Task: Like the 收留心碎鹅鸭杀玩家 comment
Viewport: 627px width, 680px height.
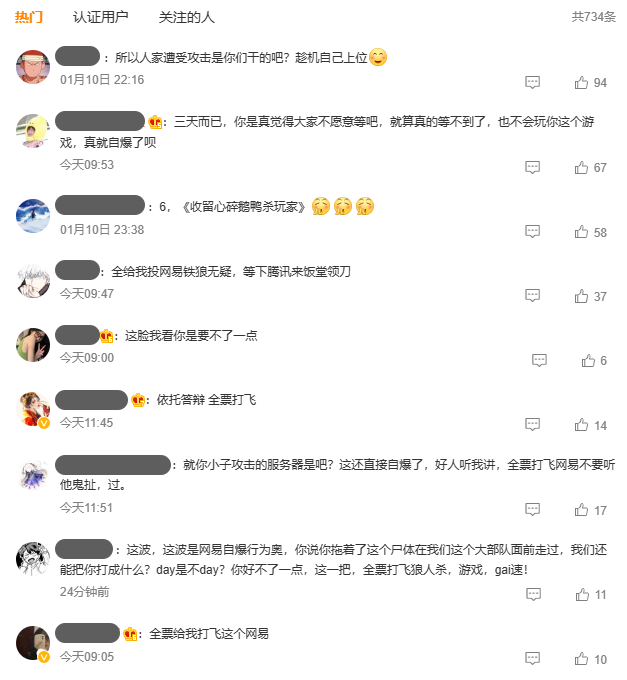Action: coord(581,232)
